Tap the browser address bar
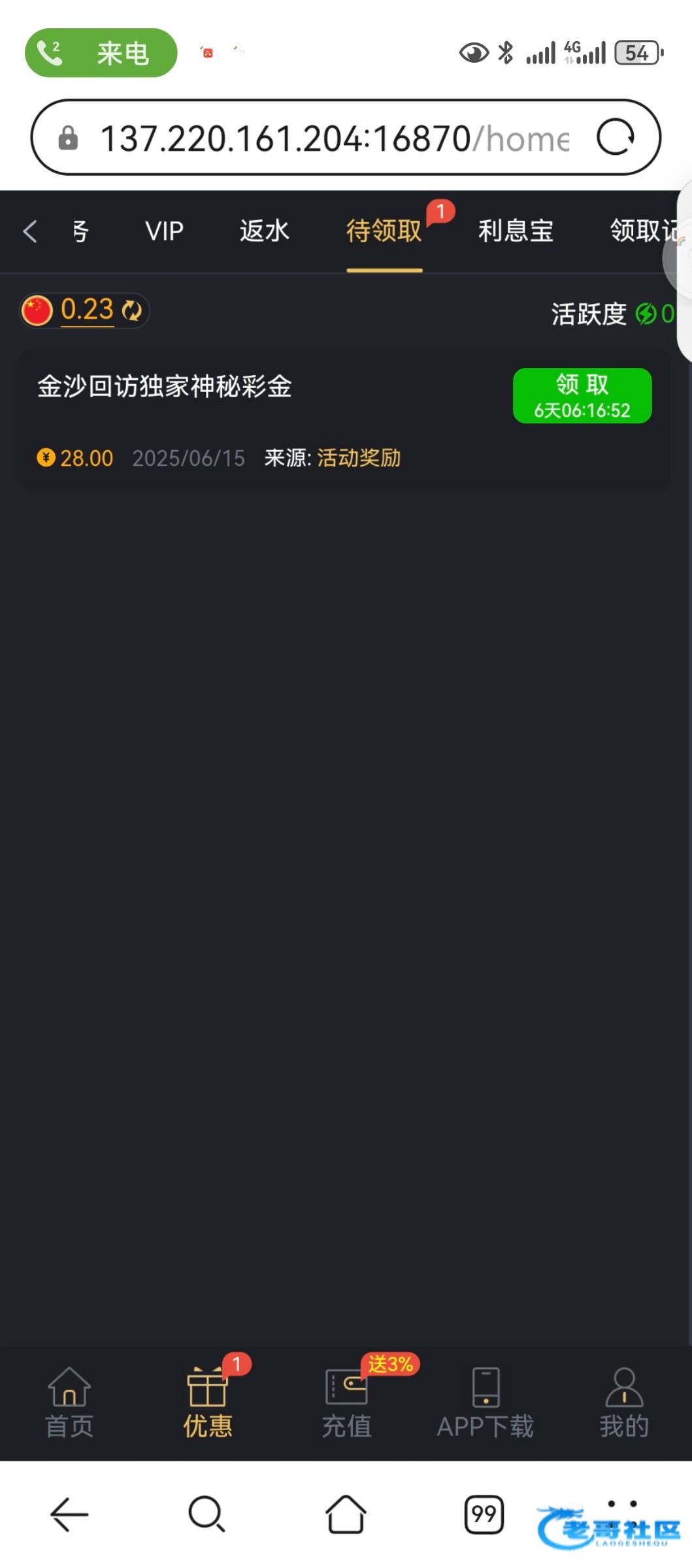 [x=333, y=138]
